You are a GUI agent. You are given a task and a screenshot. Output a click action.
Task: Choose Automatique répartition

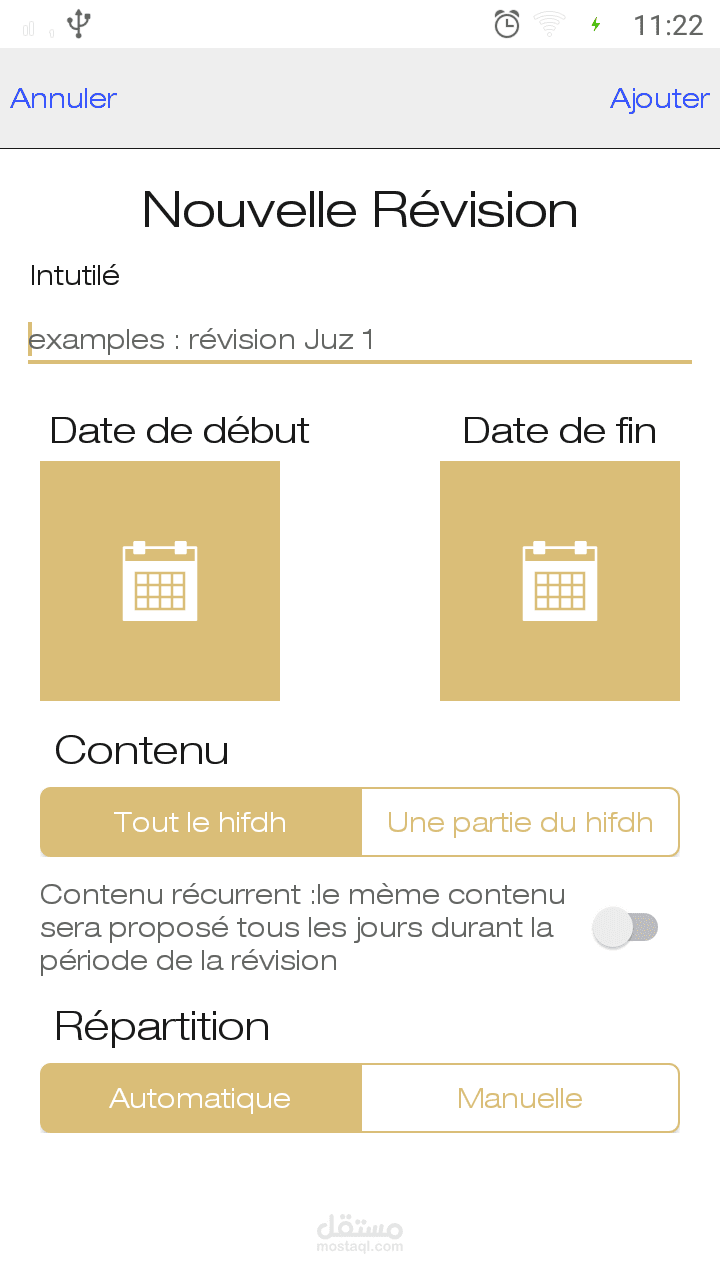tap(201, 1098)
